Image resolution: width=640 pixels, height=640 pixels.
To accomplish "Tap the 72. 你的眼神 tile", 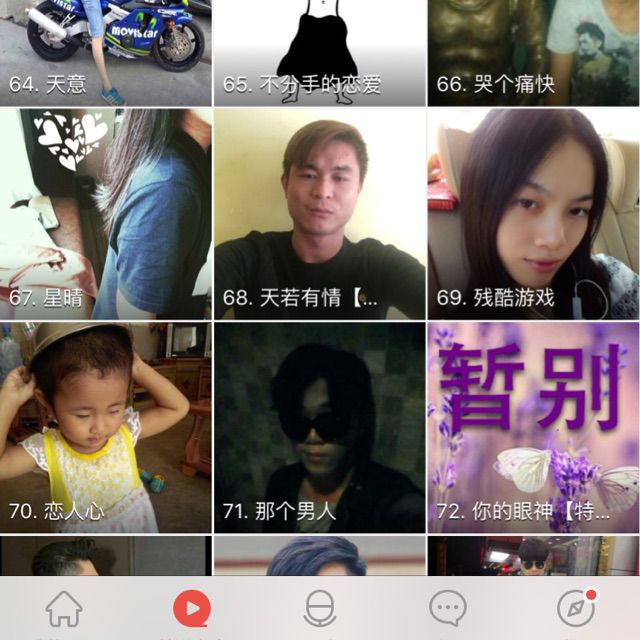I will pyautogui.click(x=533, y=427).
